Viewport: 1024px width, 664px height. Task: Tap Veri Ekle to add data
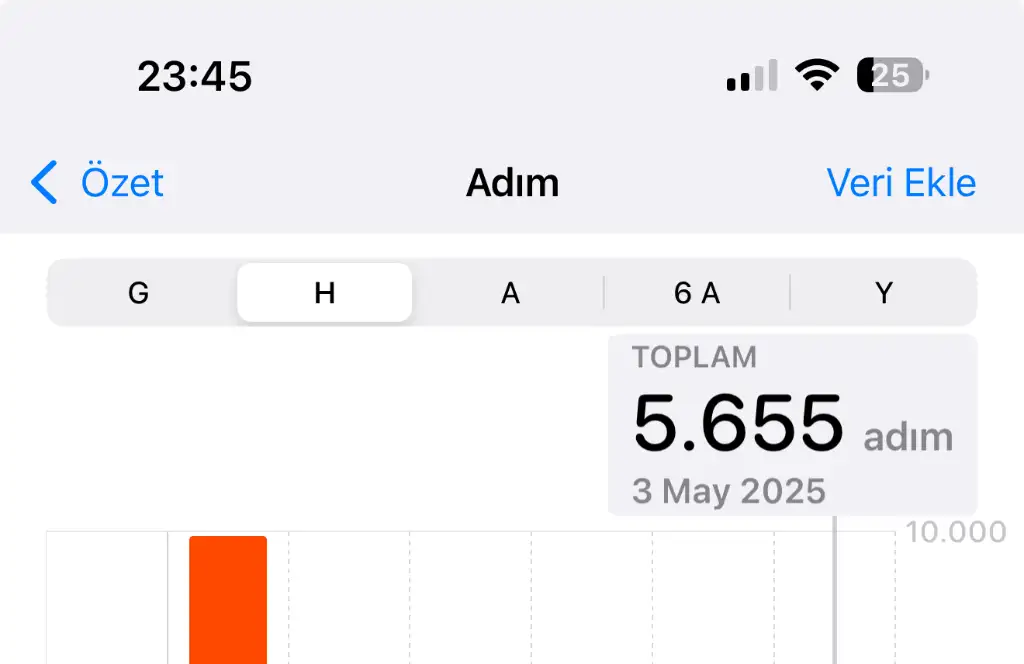click(x=901, y=184)
